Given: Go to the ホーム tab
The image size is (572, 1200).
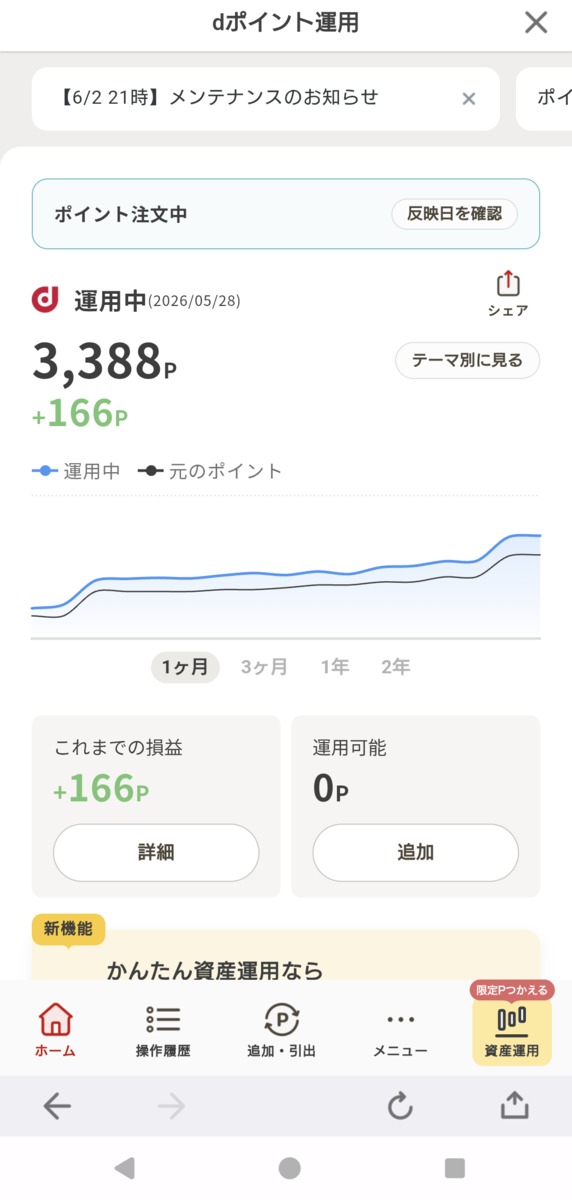Looking at the screenshot, I should click(55, 1031).
